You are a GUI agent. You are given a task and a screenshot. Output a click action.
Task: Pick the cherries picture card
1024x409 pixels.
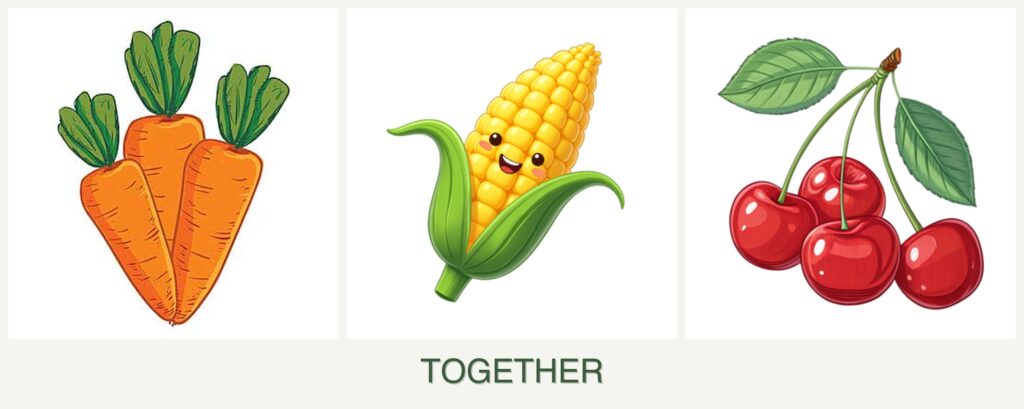(850, 175)
